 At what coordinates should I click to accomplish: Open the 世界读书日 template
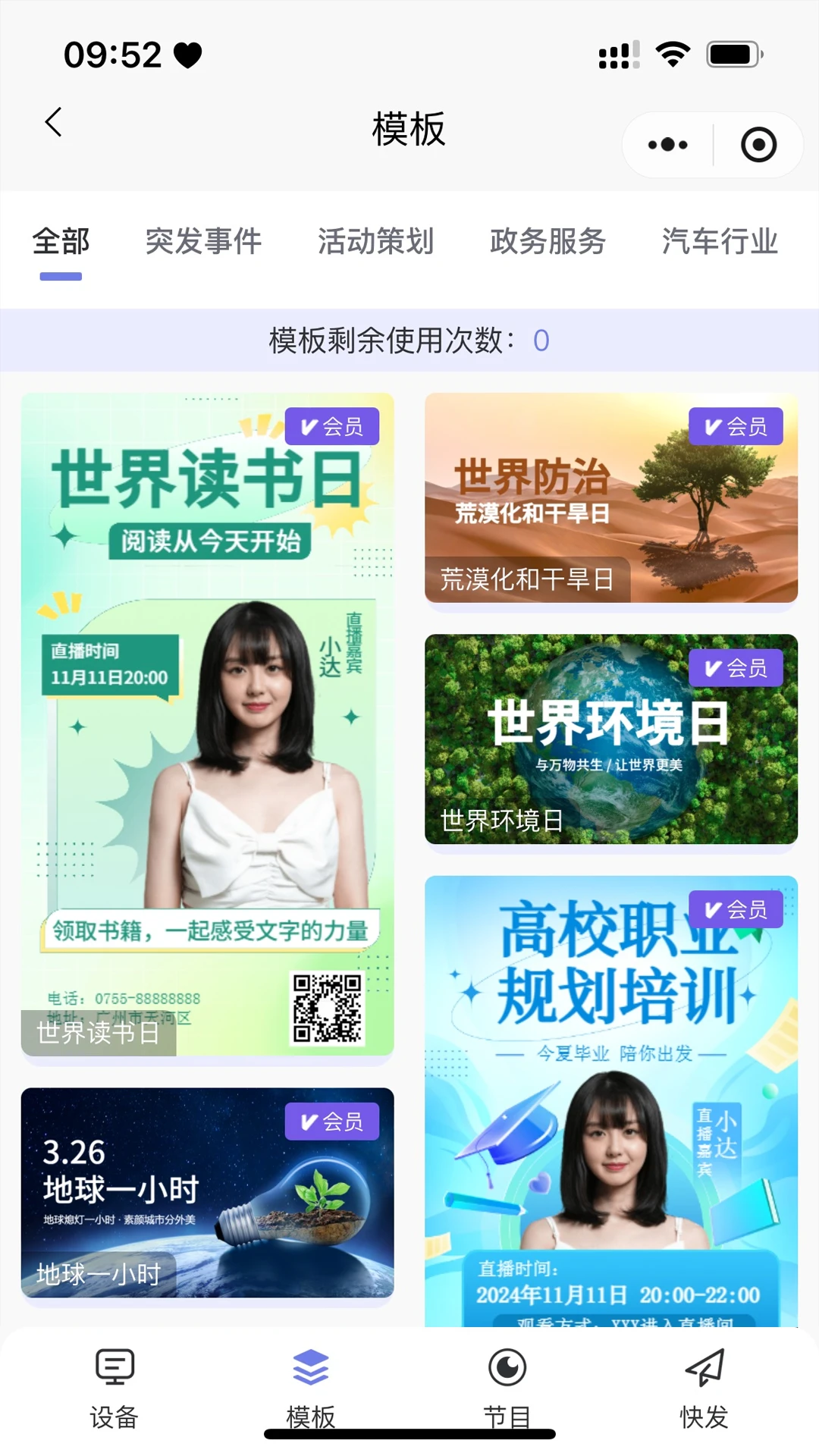pyautogui.click(x=207, y=724)
